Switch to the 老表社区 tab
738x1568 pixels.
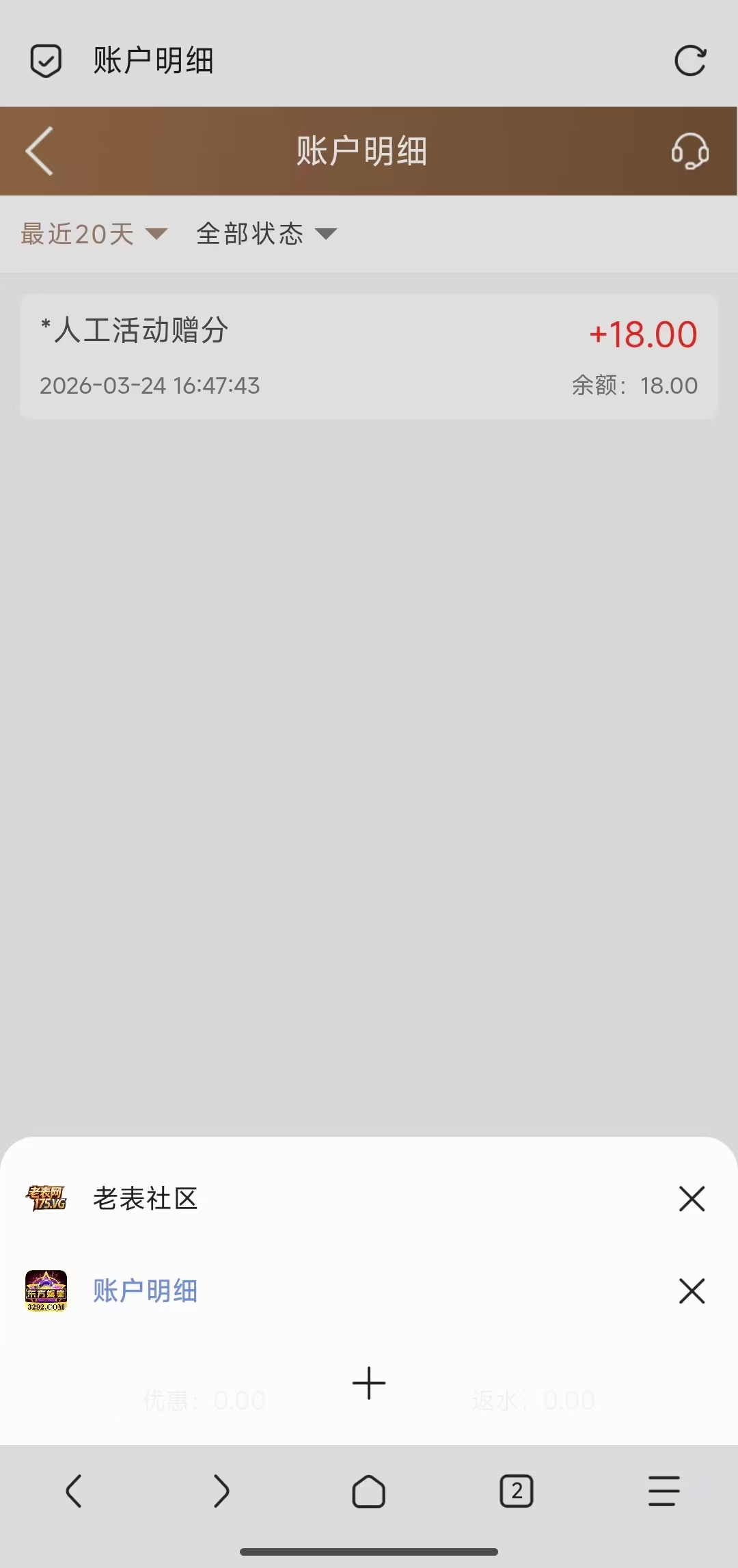(146, 1198)
